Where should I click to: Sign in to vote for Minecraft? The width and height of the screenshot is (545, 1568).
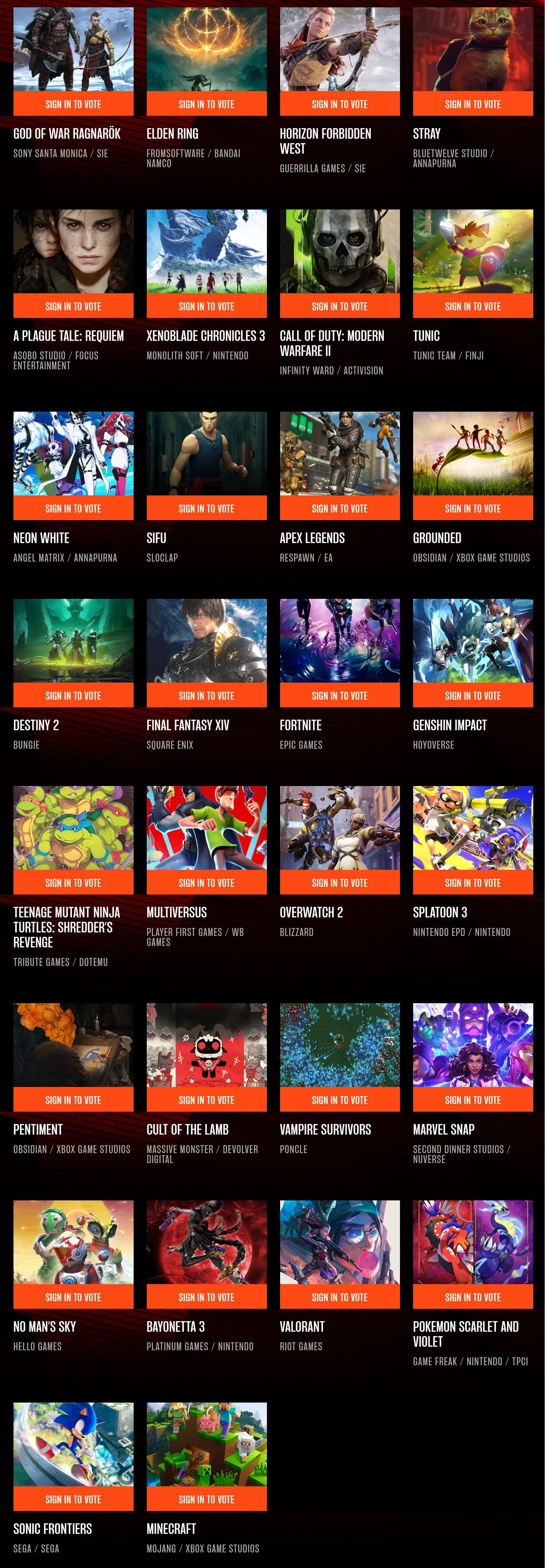click(206, 1499)
